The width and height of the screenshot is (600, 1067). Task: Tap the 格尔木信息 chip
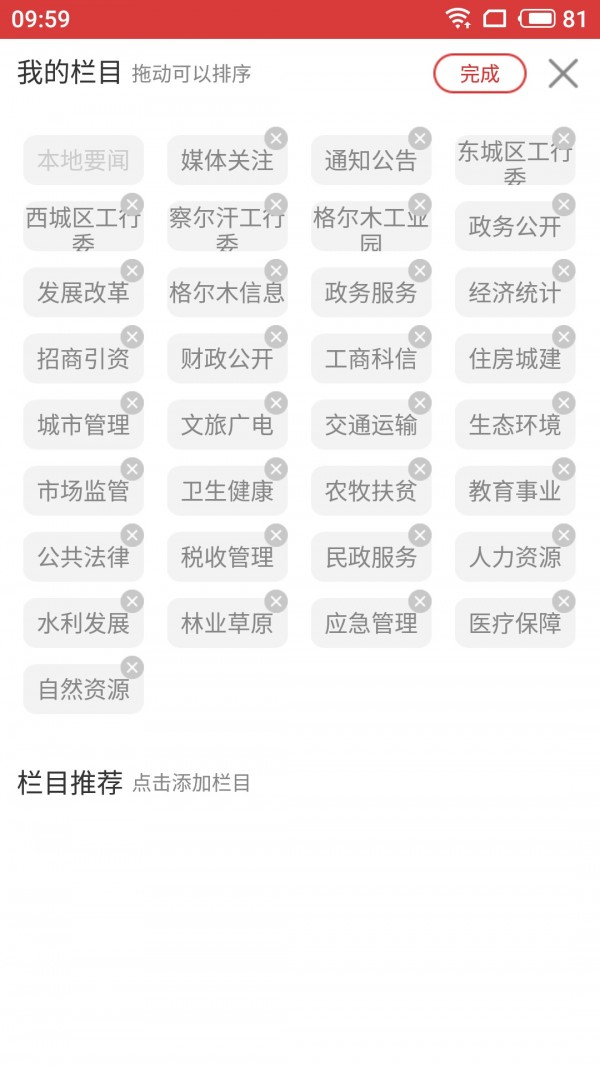tap(227, 293)
